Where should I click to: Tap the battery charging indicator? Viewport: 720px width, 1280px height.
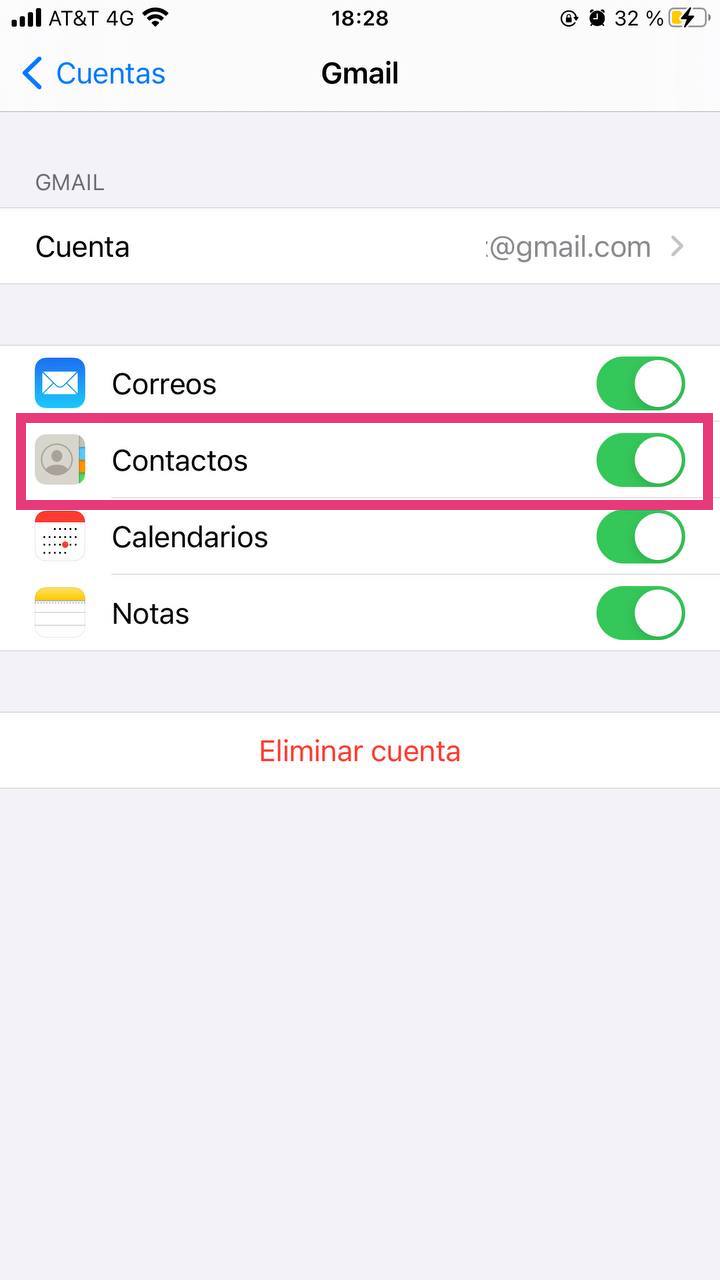(x=690, y=16)
